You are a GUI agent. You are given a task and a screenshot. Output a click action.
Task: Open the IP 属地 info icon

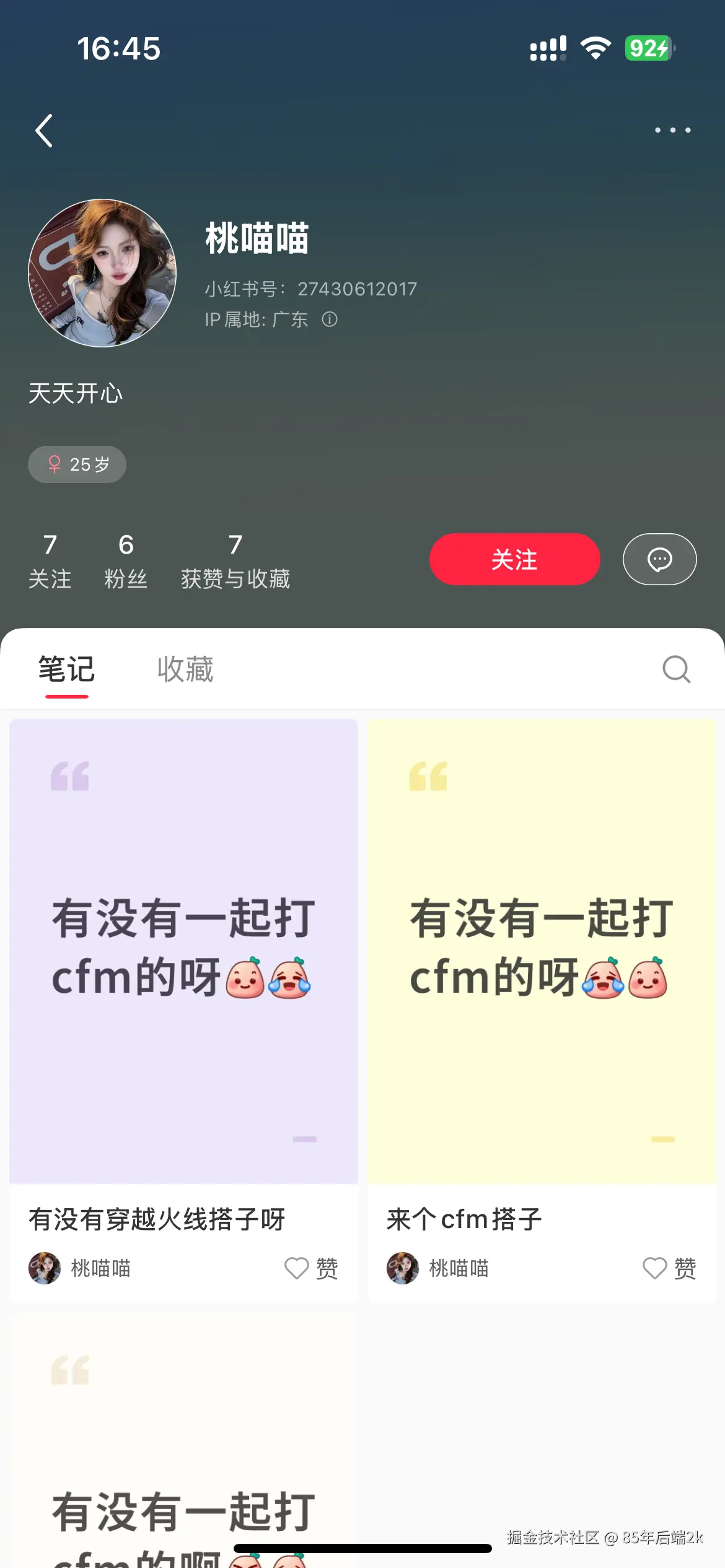[x=330, y=319]
